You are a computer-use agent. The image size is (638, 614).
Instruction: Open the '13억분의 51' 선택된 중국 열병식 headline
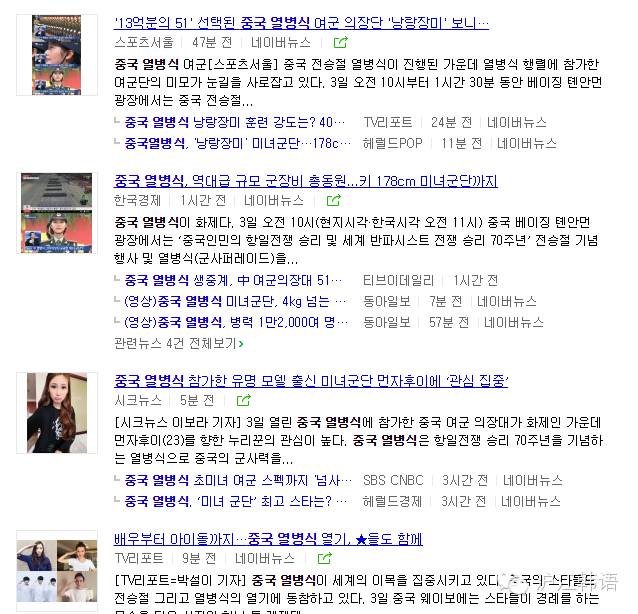pyautogui.click(x=301, y=23)
